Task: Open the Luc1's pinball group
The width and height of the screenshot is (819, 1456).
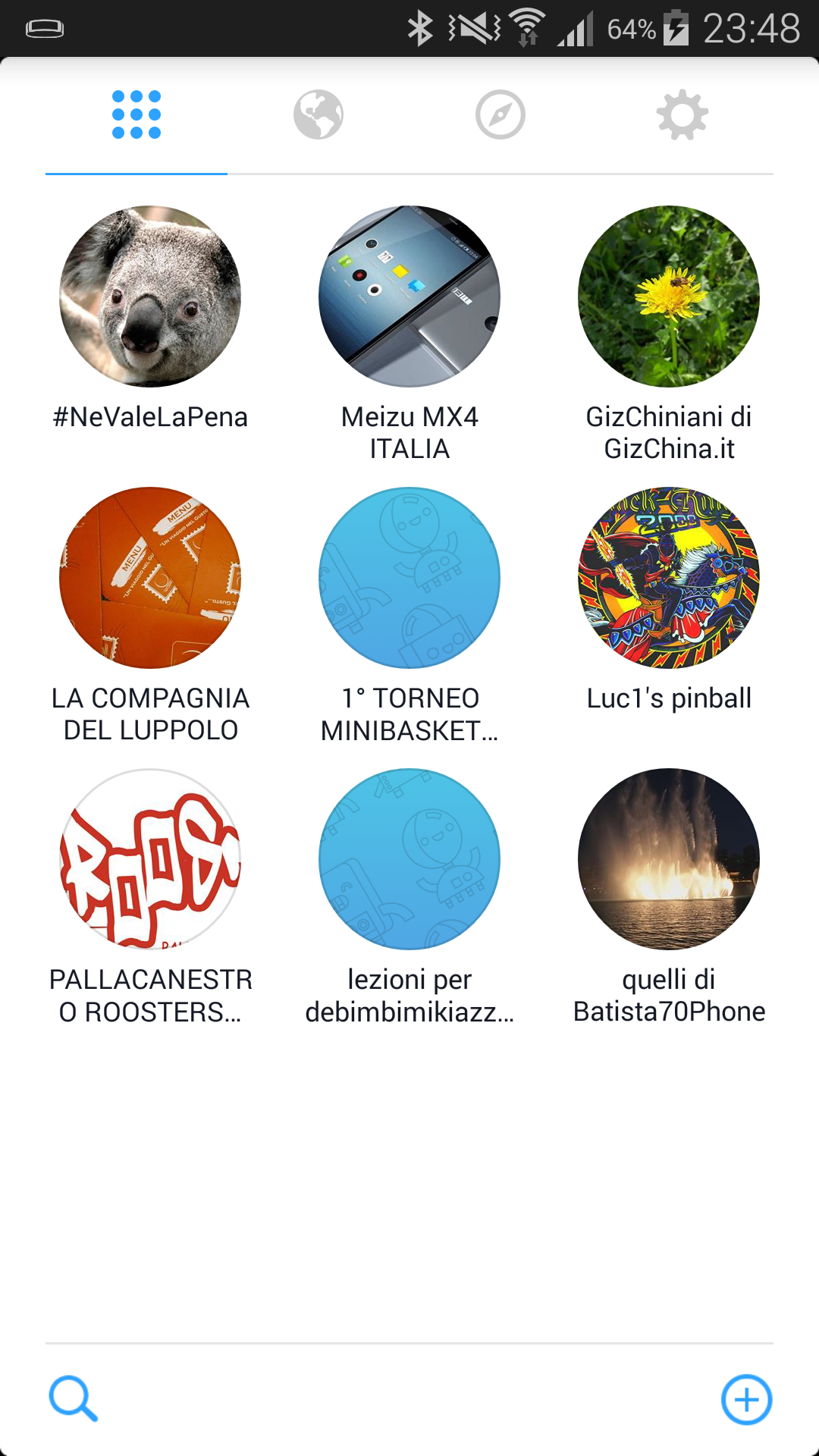Action: [669, 578]
